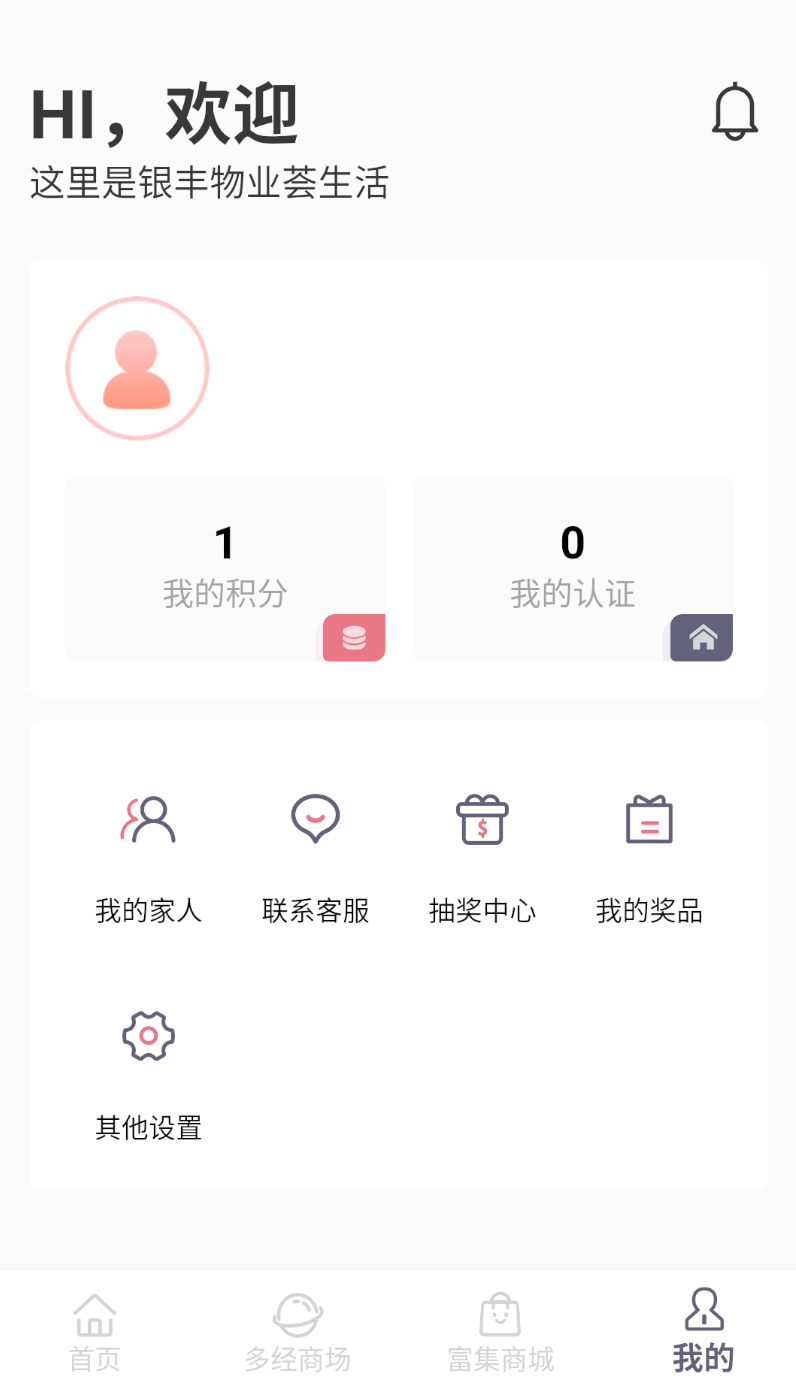Open settings via the 其他设置 gear icon

(148, 1035)
